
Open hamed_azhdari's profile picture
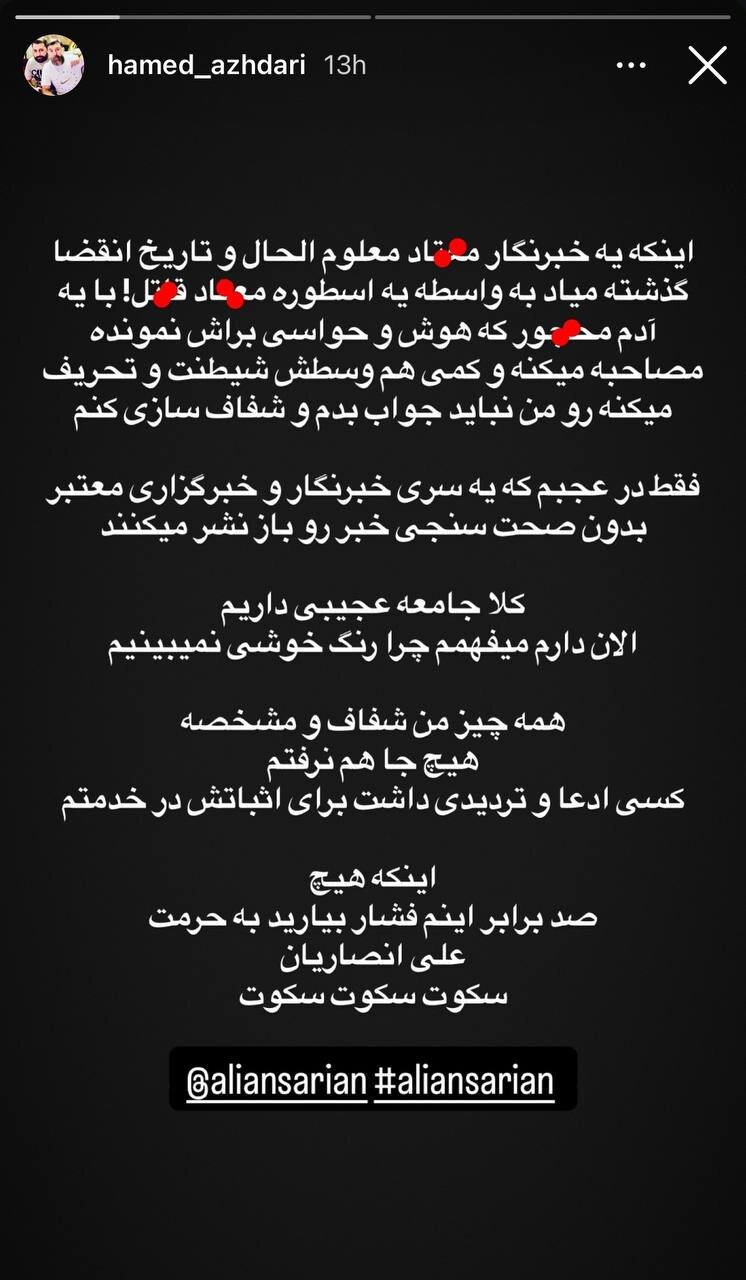click(53, 67)
